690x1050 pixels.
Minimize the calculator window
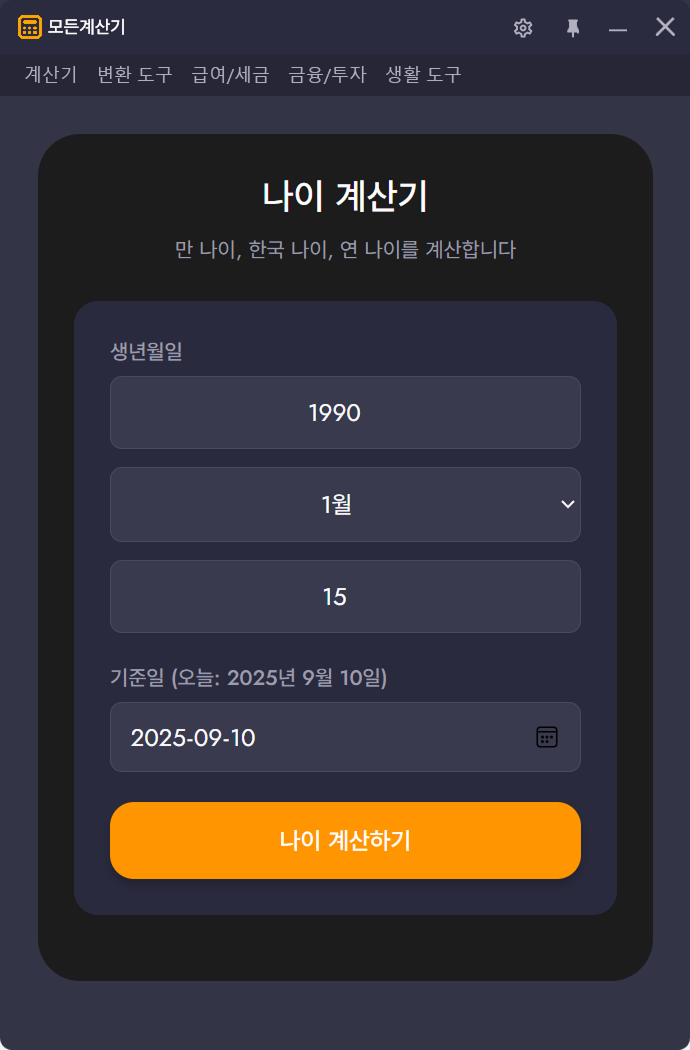click(618, 28)
